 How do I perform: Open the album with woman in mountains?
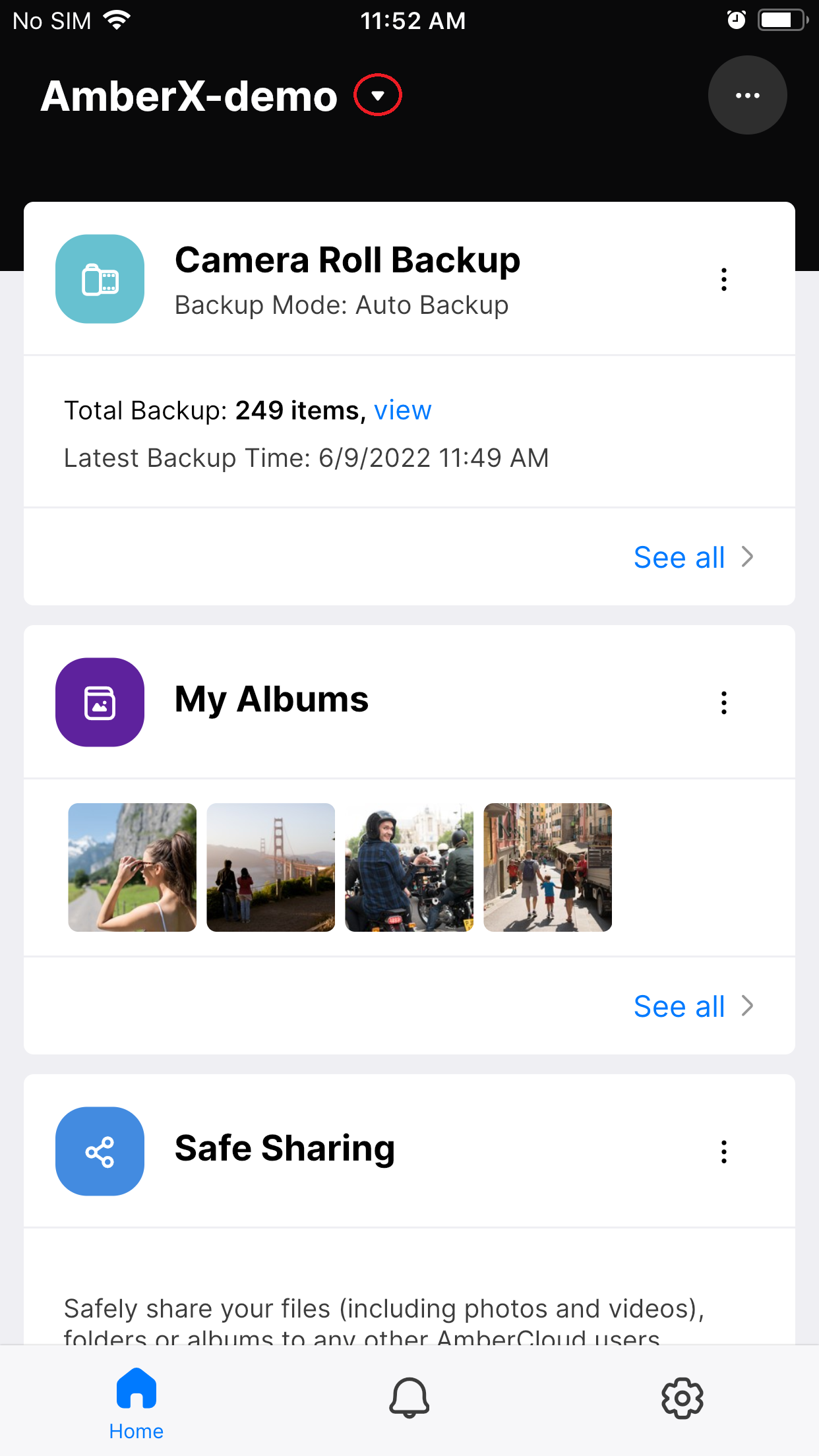133,867
